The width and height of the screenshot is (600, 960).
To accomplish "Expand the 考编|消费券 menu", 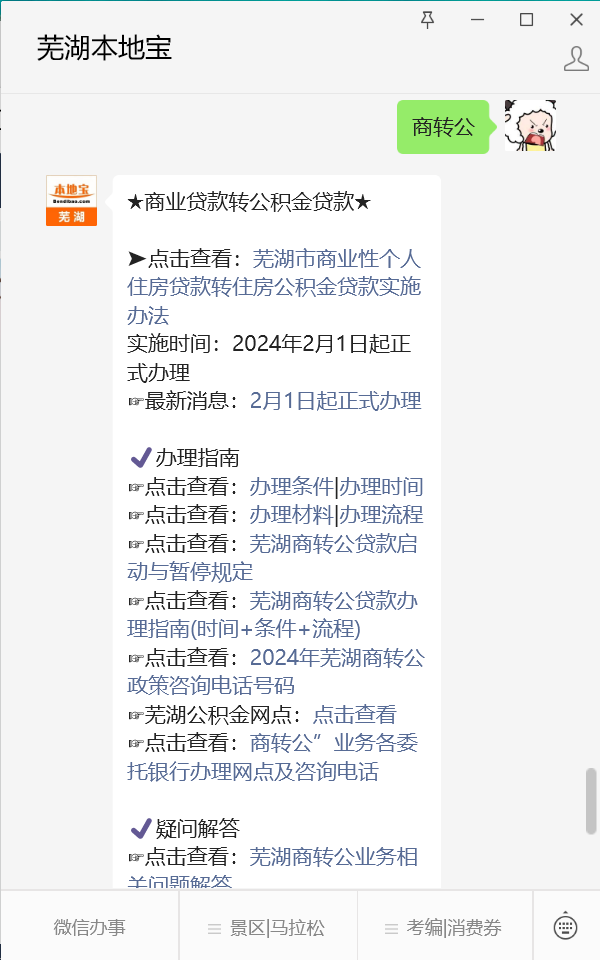I will (x=445, y=928).
